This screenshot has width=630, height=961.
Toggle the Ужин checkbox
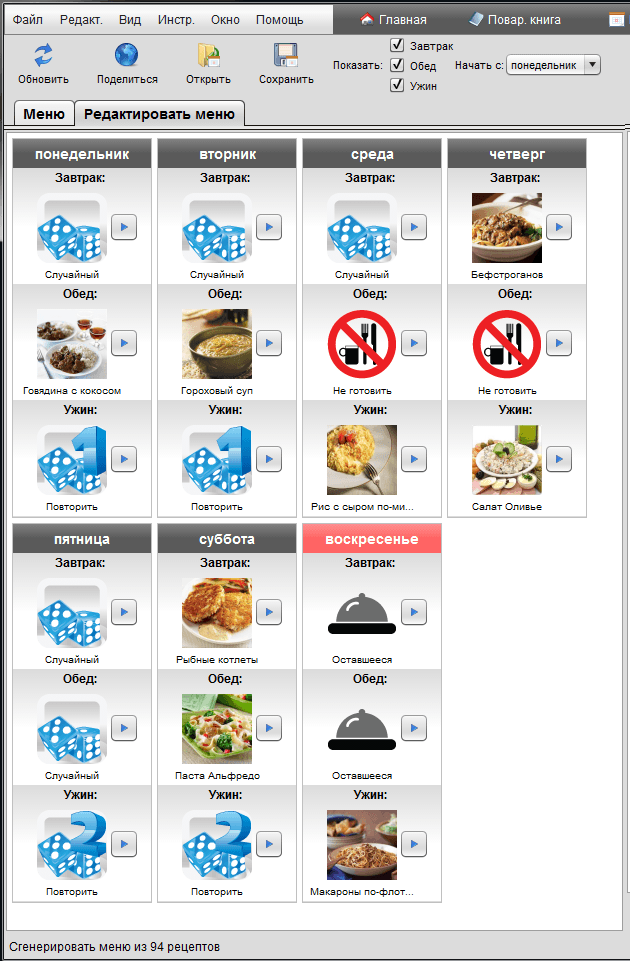[x=398, y=85]
